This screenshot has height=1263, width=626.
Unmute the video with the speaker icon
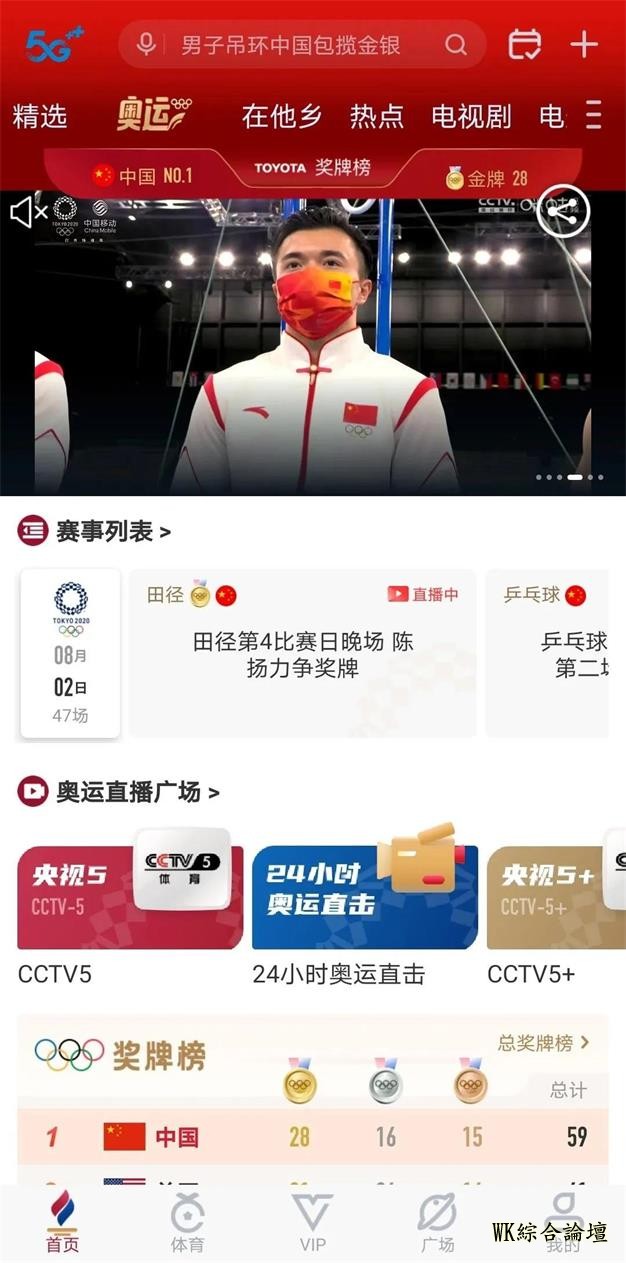click(28, 212)
